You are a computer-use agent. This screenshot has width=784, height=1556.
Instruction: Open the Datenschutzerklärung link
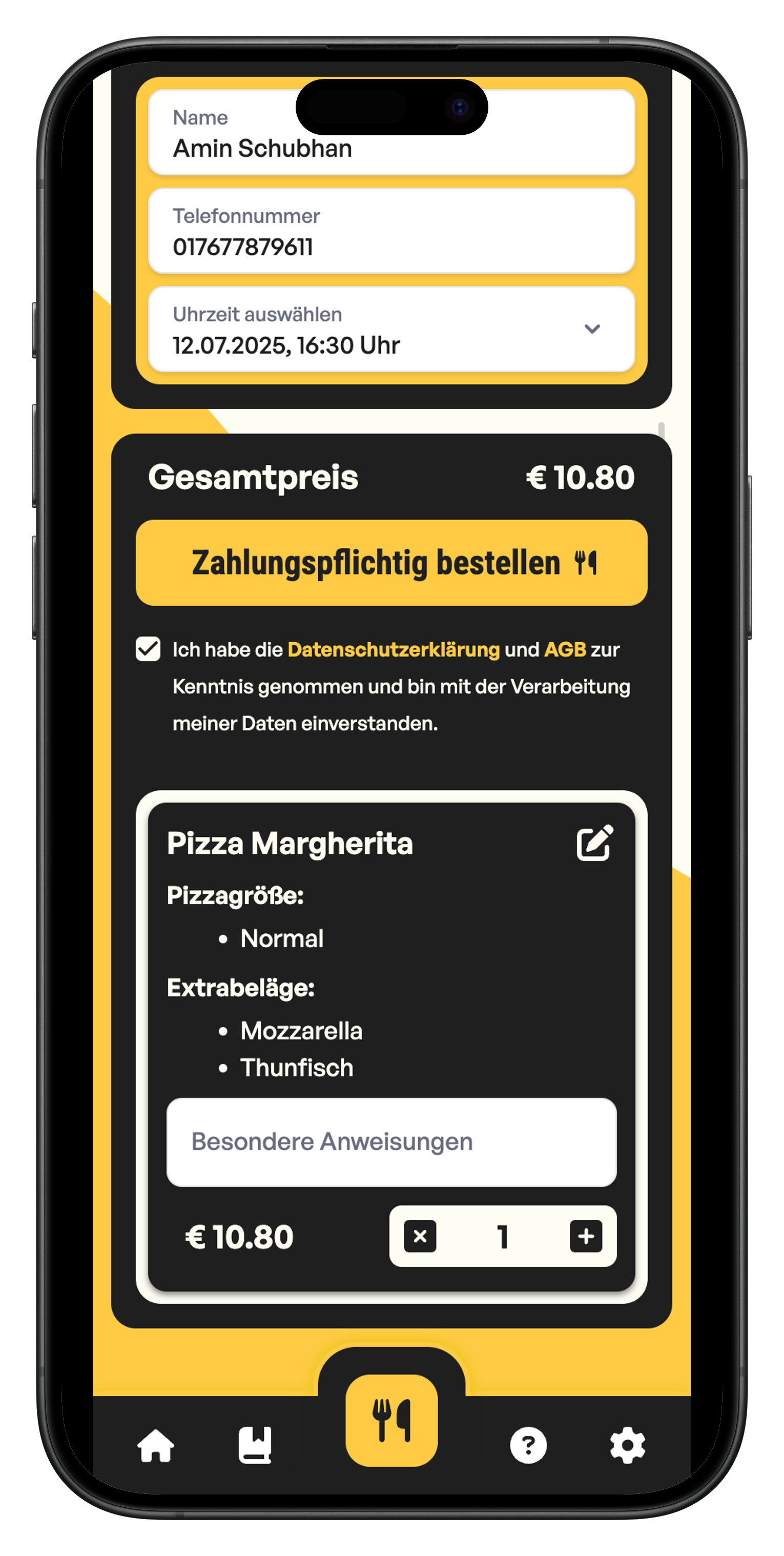point(393,649)
